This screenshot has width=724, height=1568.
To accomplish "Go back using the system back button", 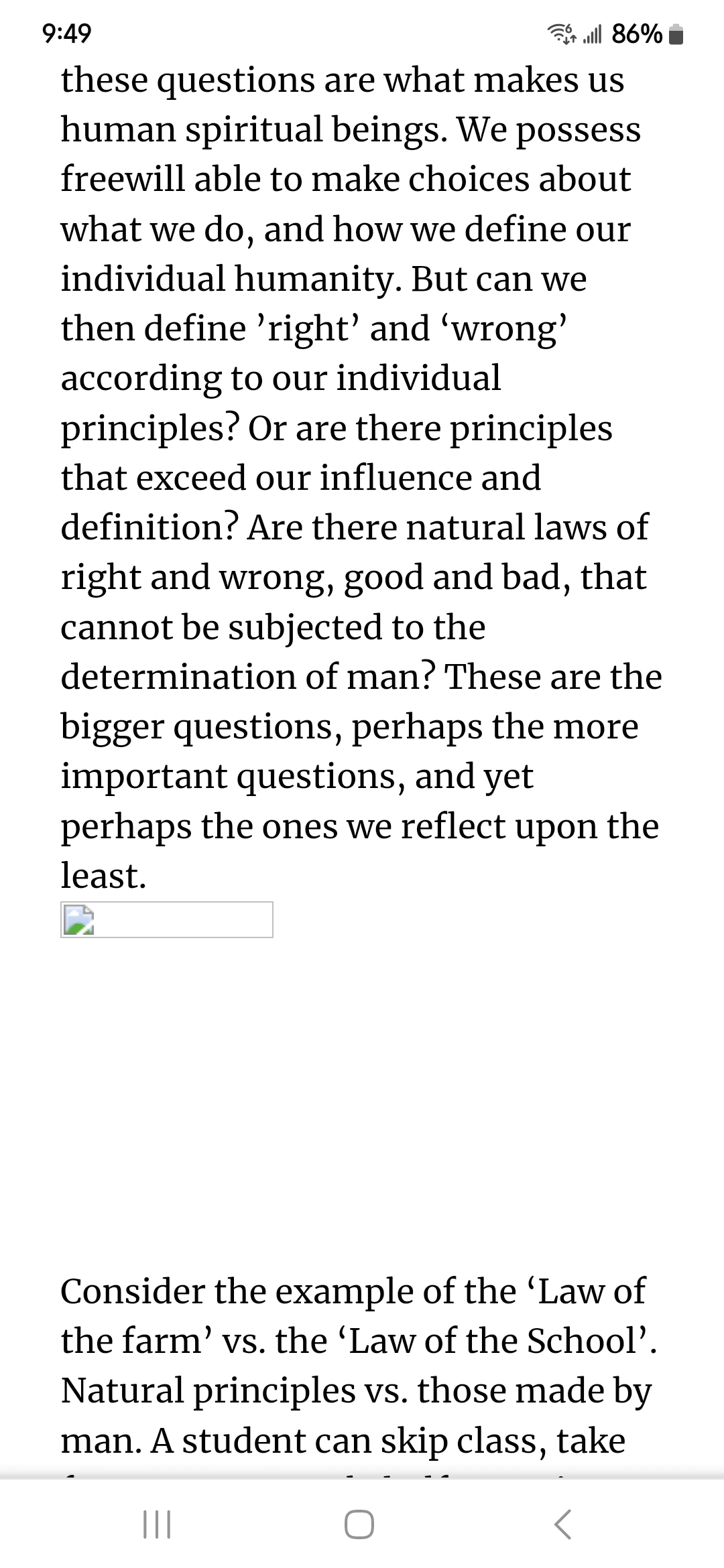I will coord(563,1524).
